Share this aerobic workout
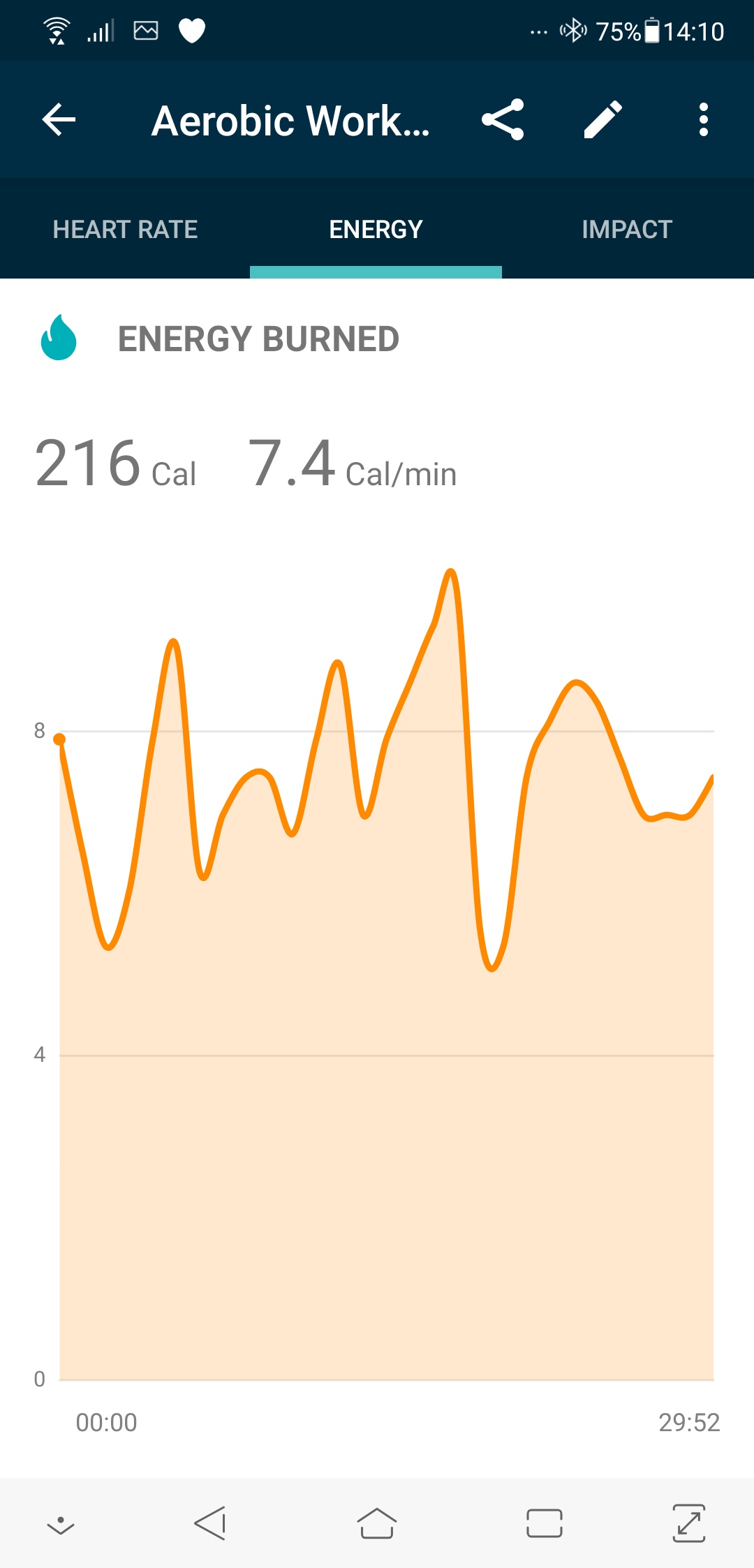The image size is (754, 1568). point(503,120)
